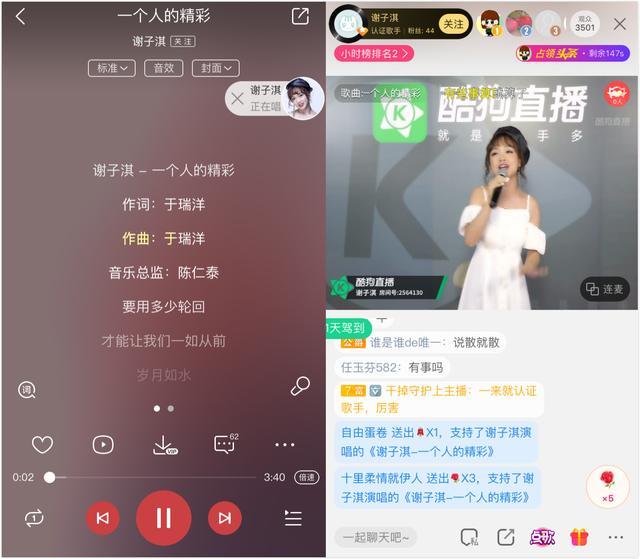Follow singer 谢子淇 in the player
This screenshot has height=559, width=640.
coord(183,42)
